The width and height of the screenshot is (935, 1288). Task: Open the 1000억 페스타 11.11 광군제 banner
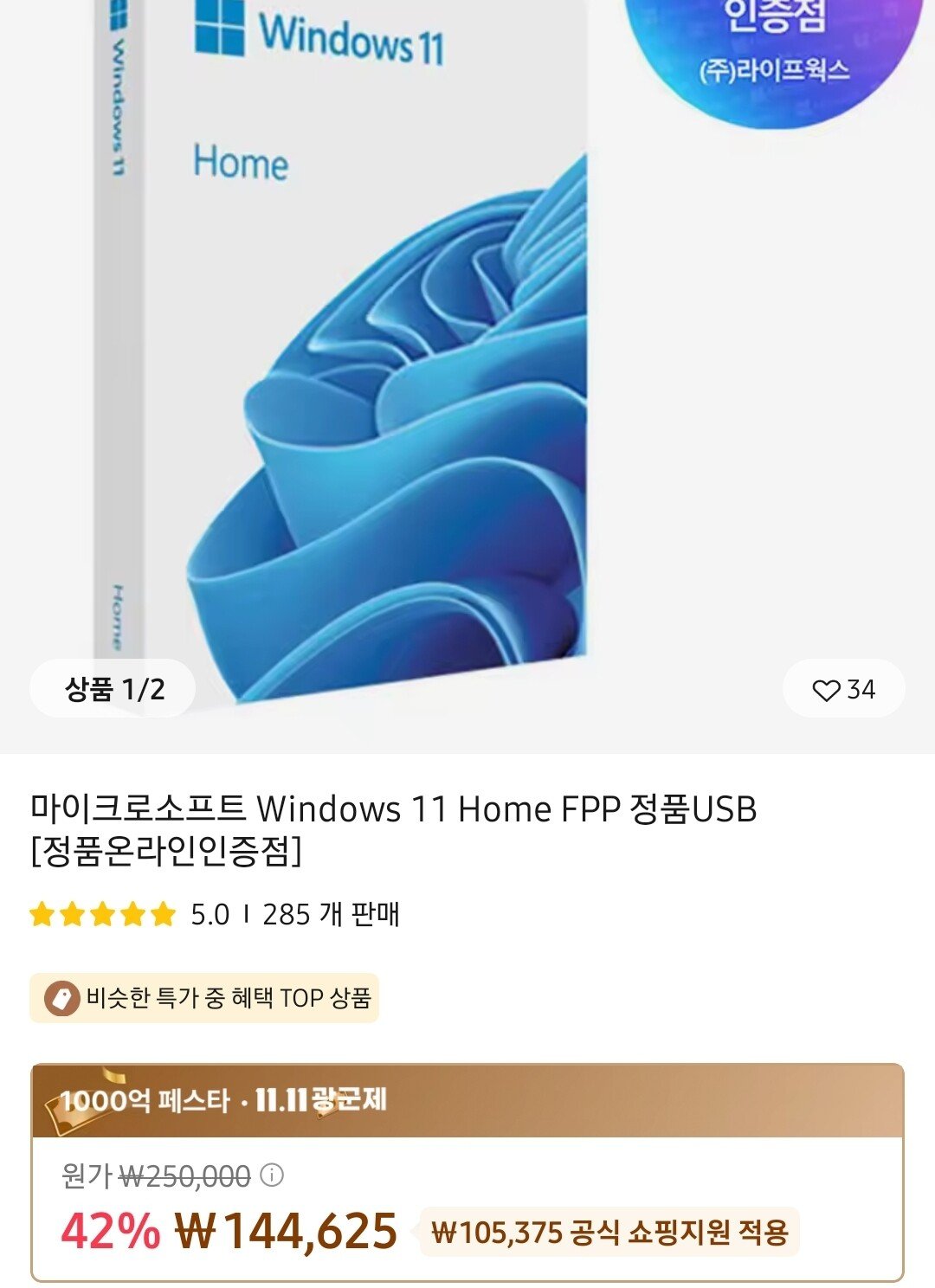tap(467, 1101)
